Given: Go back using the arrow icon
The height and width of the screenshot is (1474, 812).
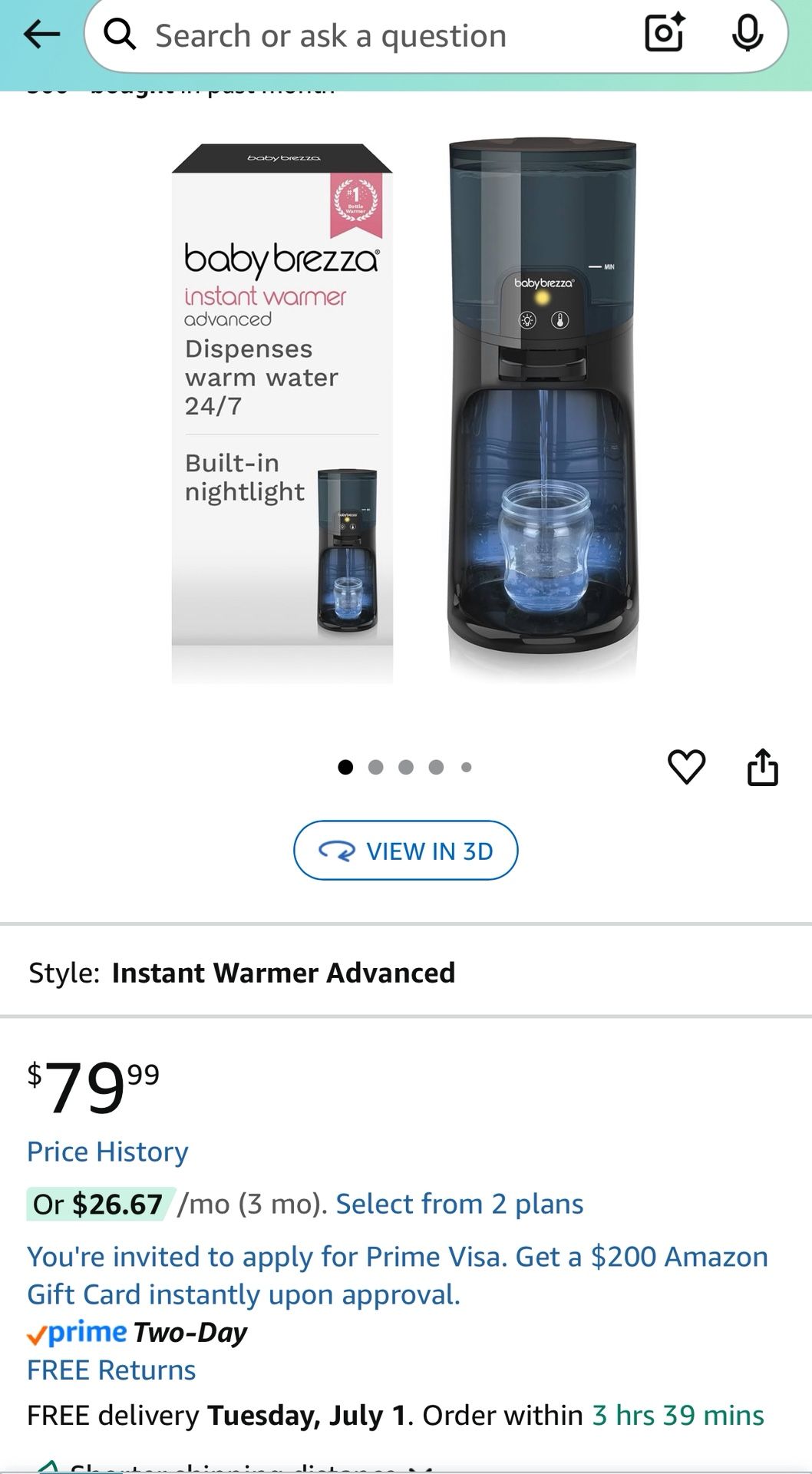Looking at the screenshot, I should (41, 35).
